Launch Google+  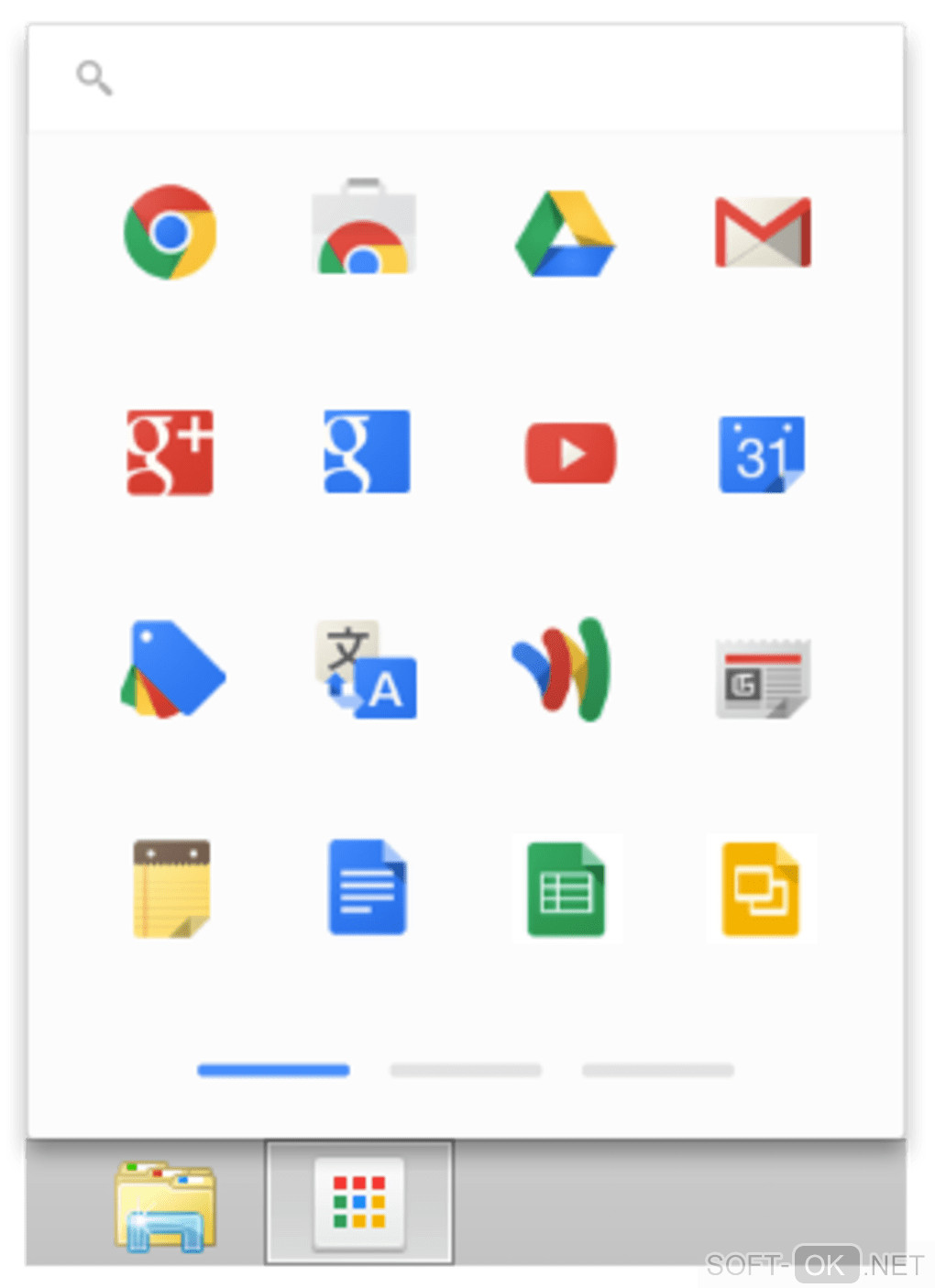170,452
